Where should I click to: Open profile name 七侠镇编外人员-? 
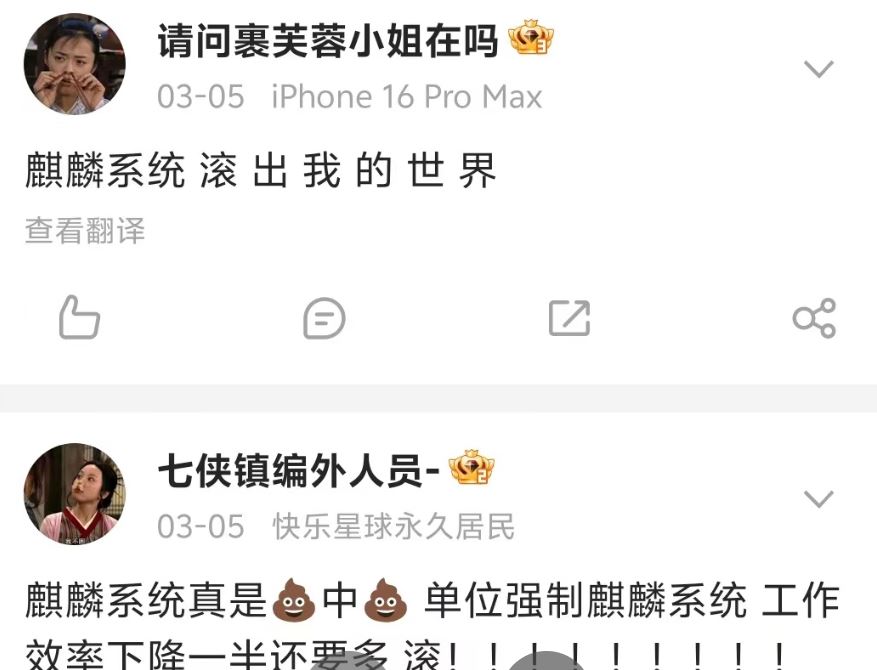tap(299, 472)
